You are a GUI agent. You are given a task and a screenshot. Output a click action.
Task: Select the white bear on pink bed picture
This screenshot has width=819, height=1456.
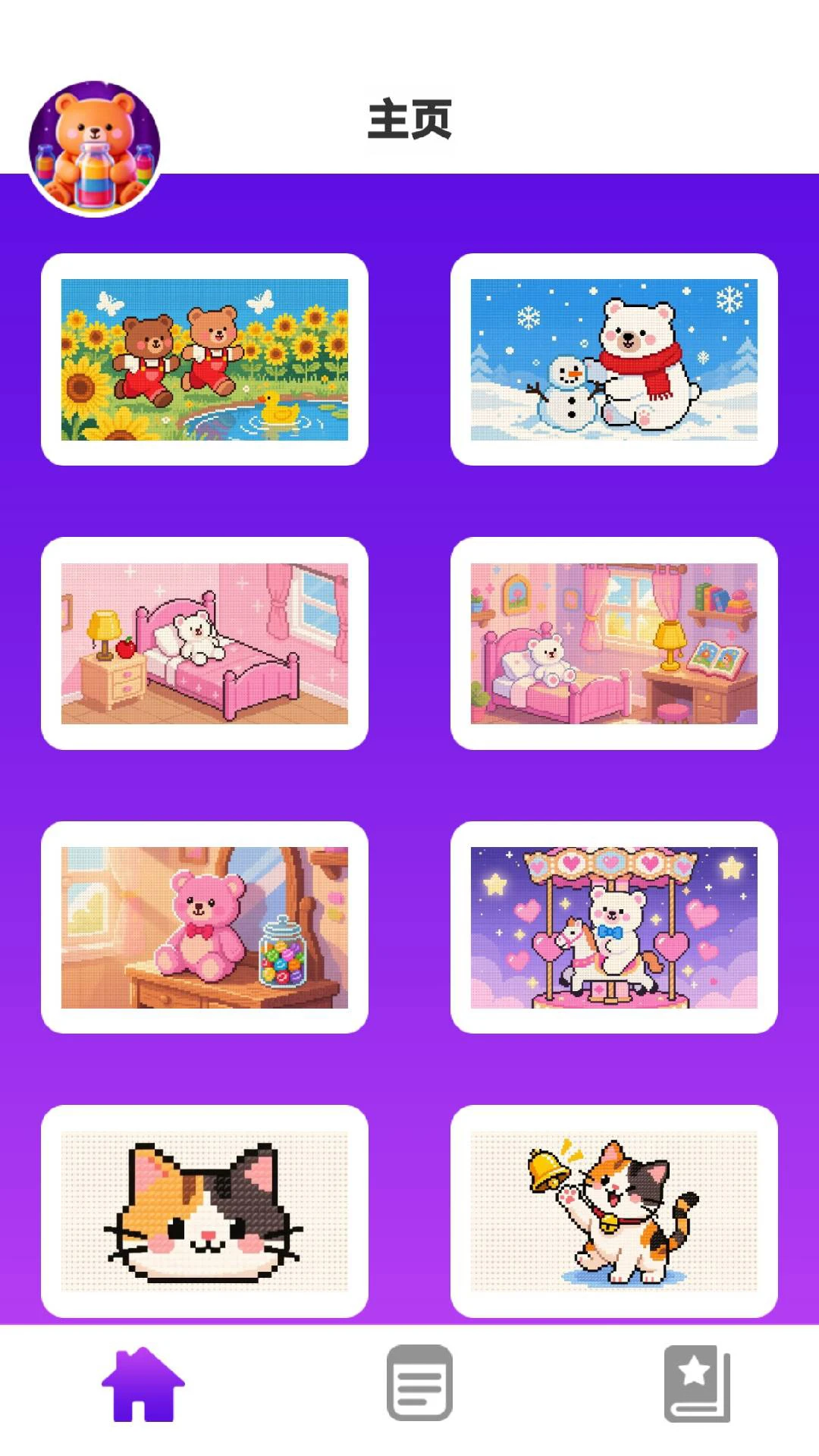pos(205,643)
